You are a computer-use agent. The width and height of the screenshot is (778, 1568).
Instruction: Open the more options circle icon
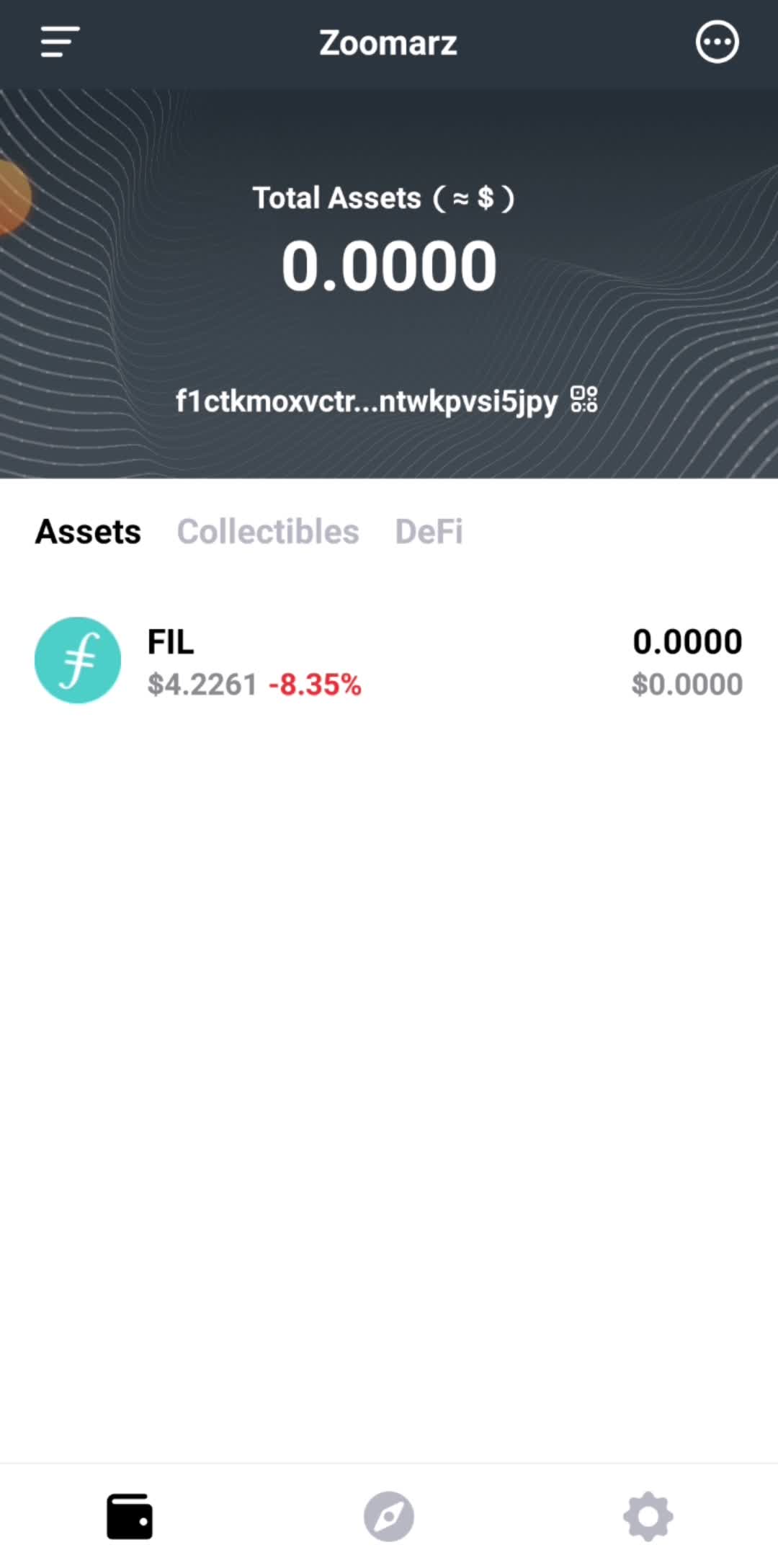(x=717, y=43)
